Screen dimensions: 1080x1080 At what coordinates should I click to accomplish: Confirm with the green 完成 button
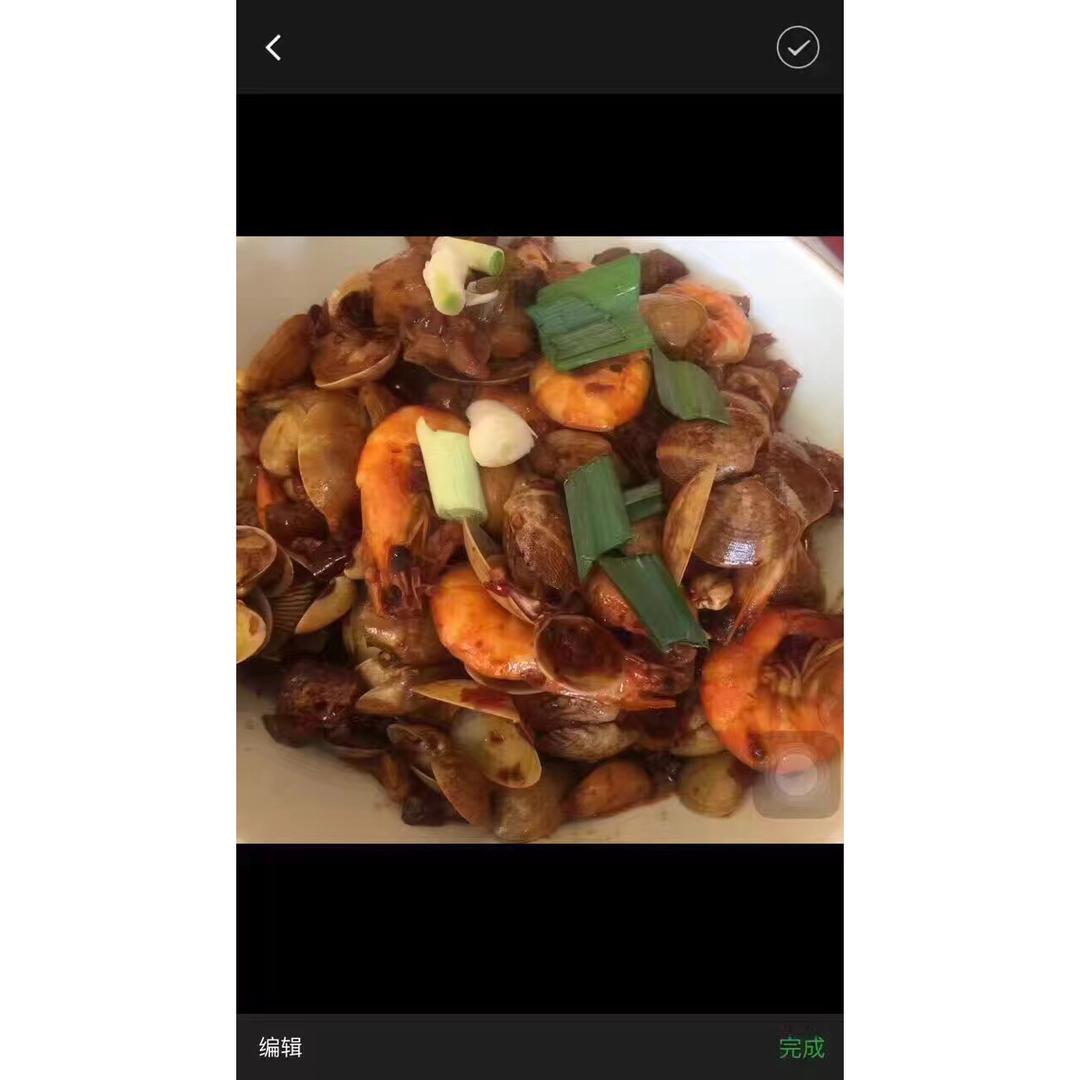click(802, 1048)
